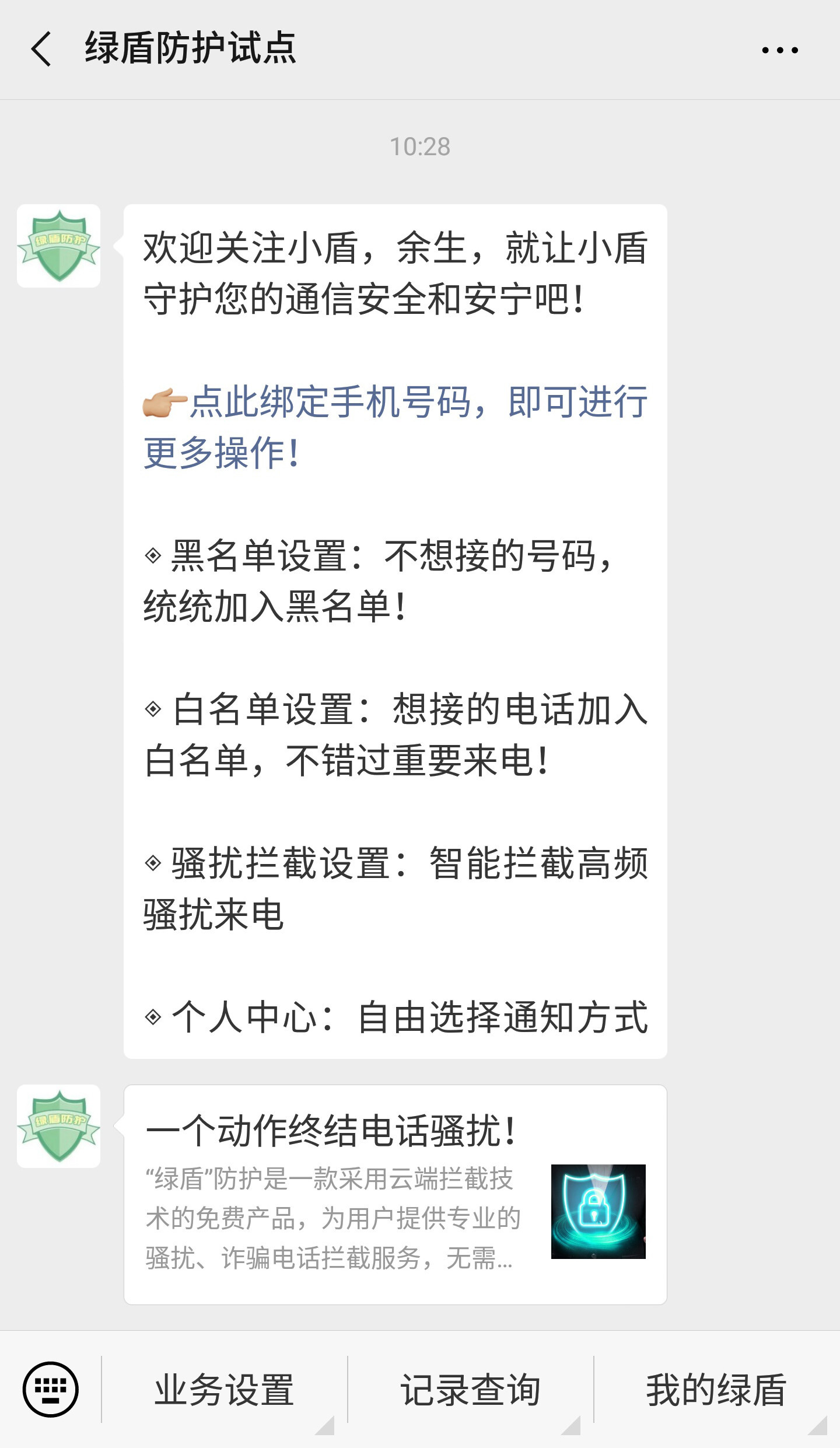Open the three-dot overflow menu

coord(779,50)
